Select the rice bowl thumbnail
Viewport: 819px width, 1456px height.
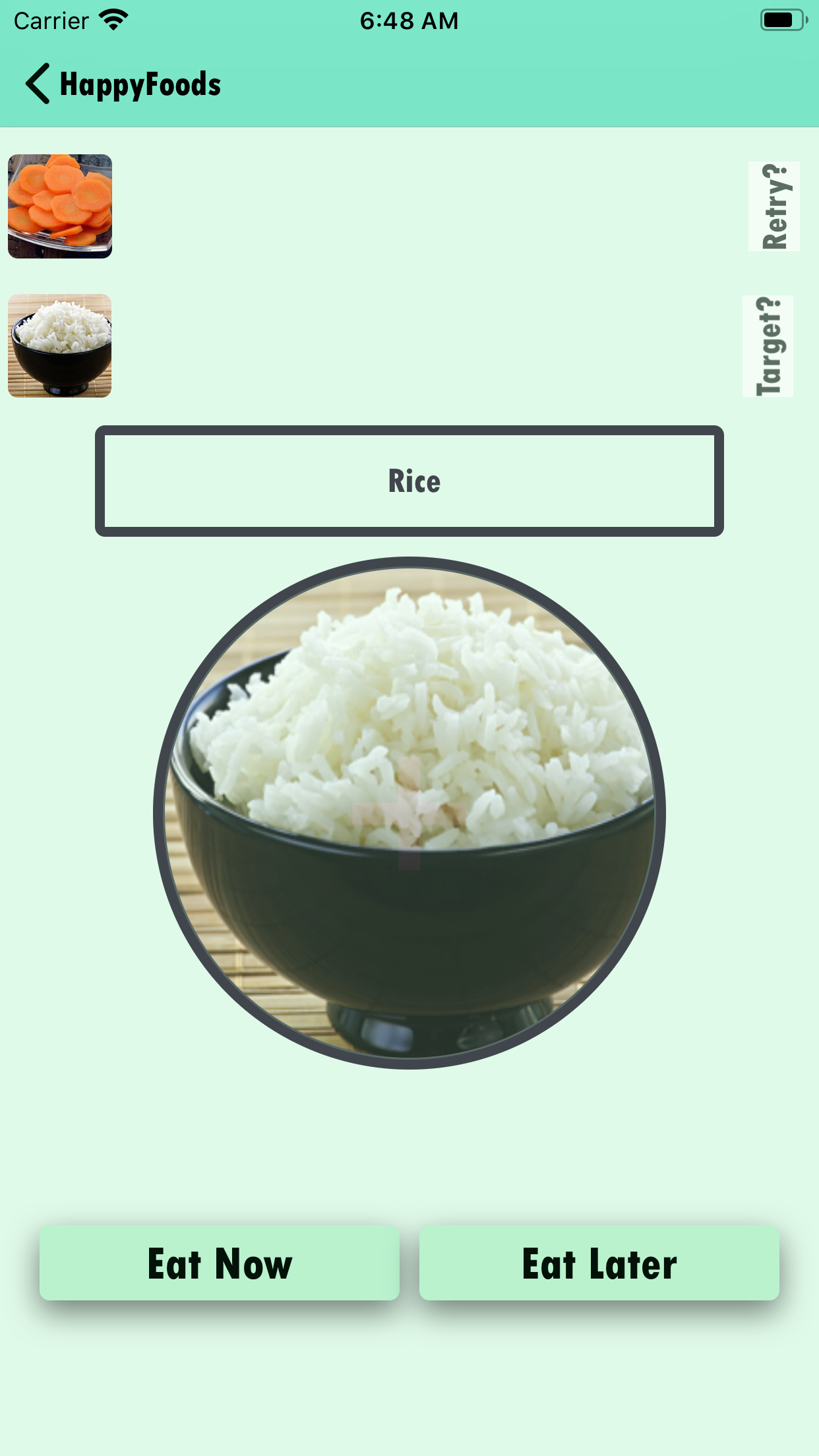[60, 346]
